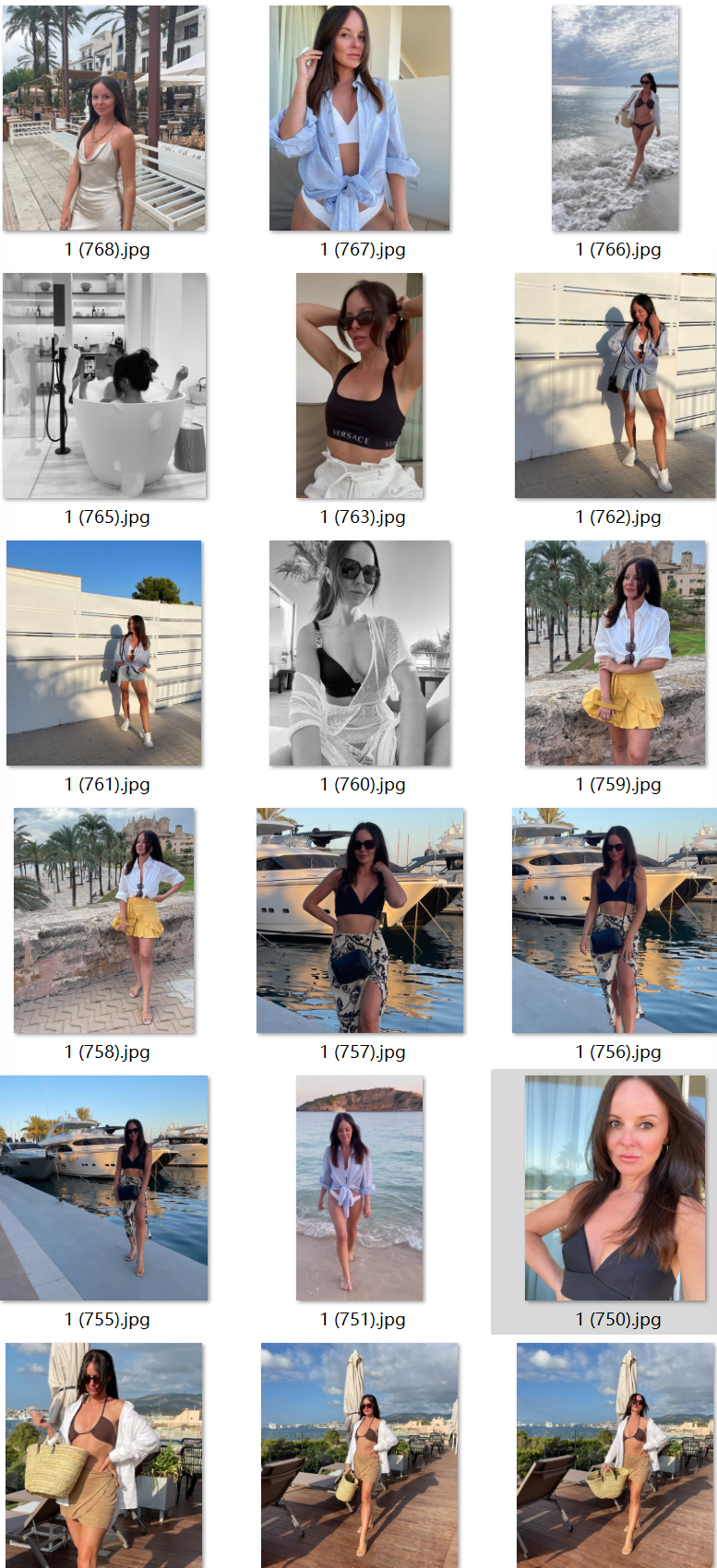This screenshot has height=1568, width=717.
Task: Select image 1 (763).jpg
Action: click(360, 386)
